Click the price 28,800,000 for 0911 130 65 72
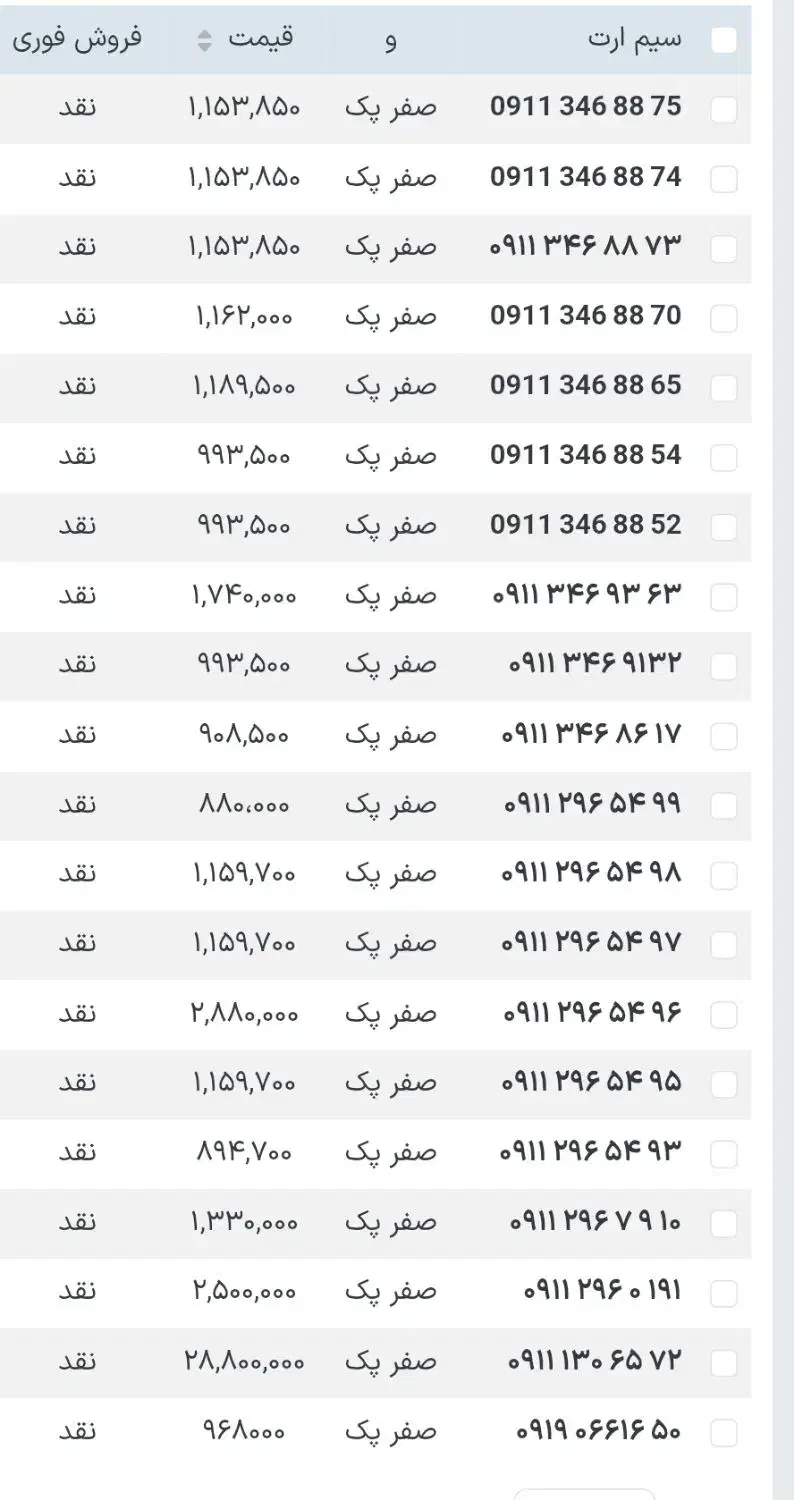 pos(243,1362)
